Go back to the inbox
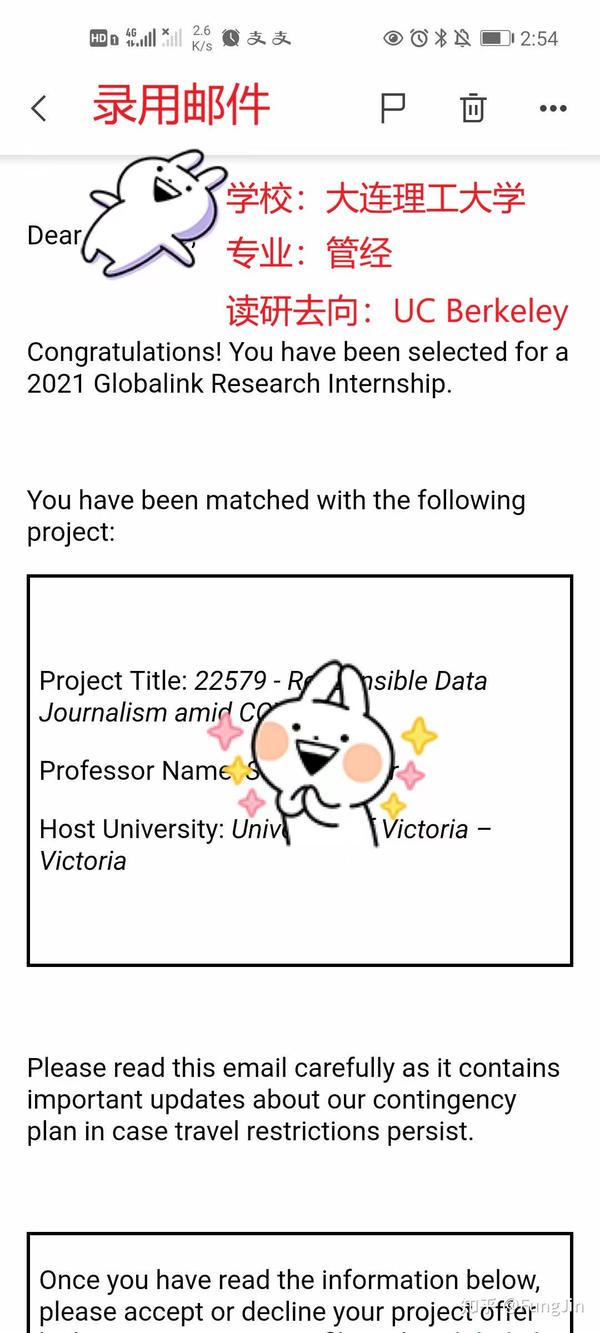This screenshot has height=1333, width=600. pos(39,108)
